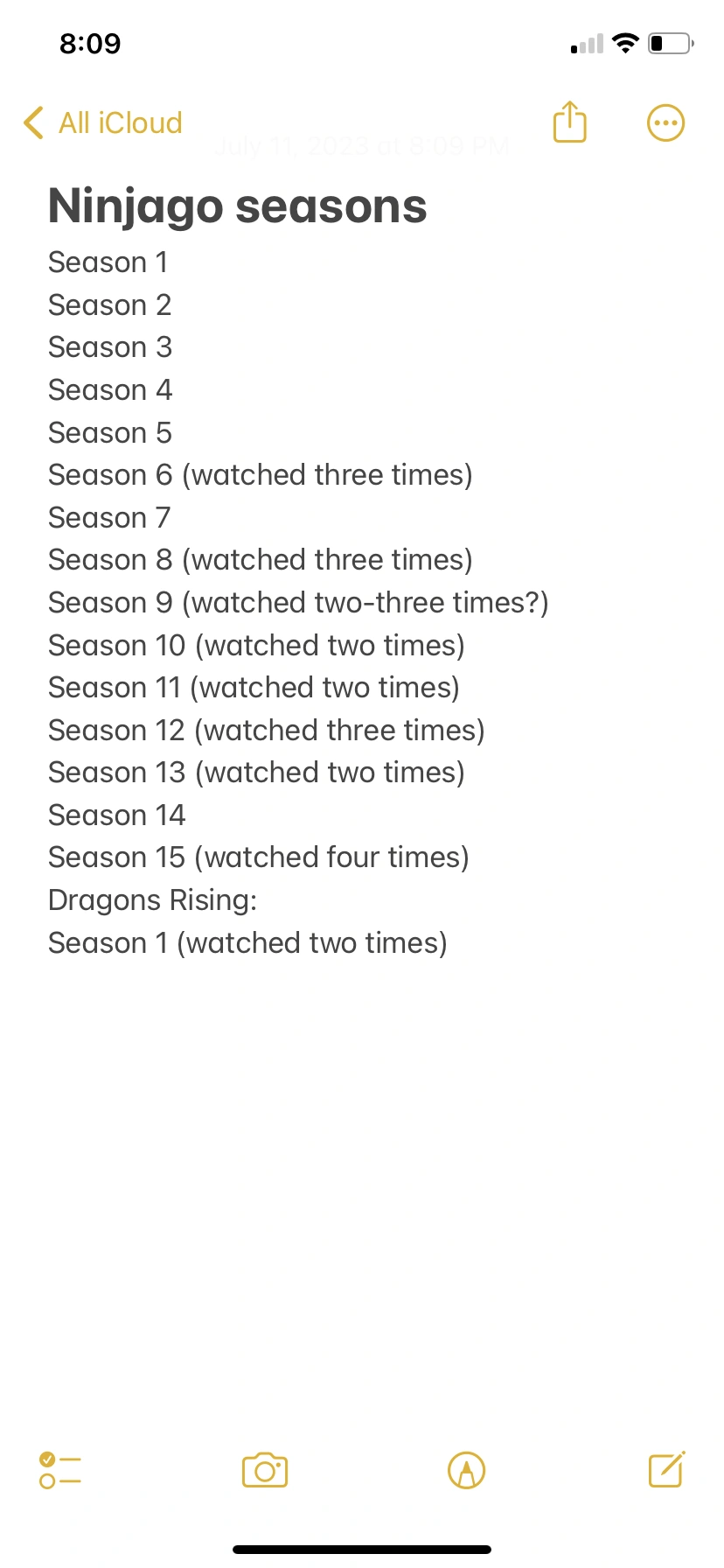The width and height of the screenshot is (724, 1568).
Task: Tap the clock showing 8:09
Action: pos(90,44)
